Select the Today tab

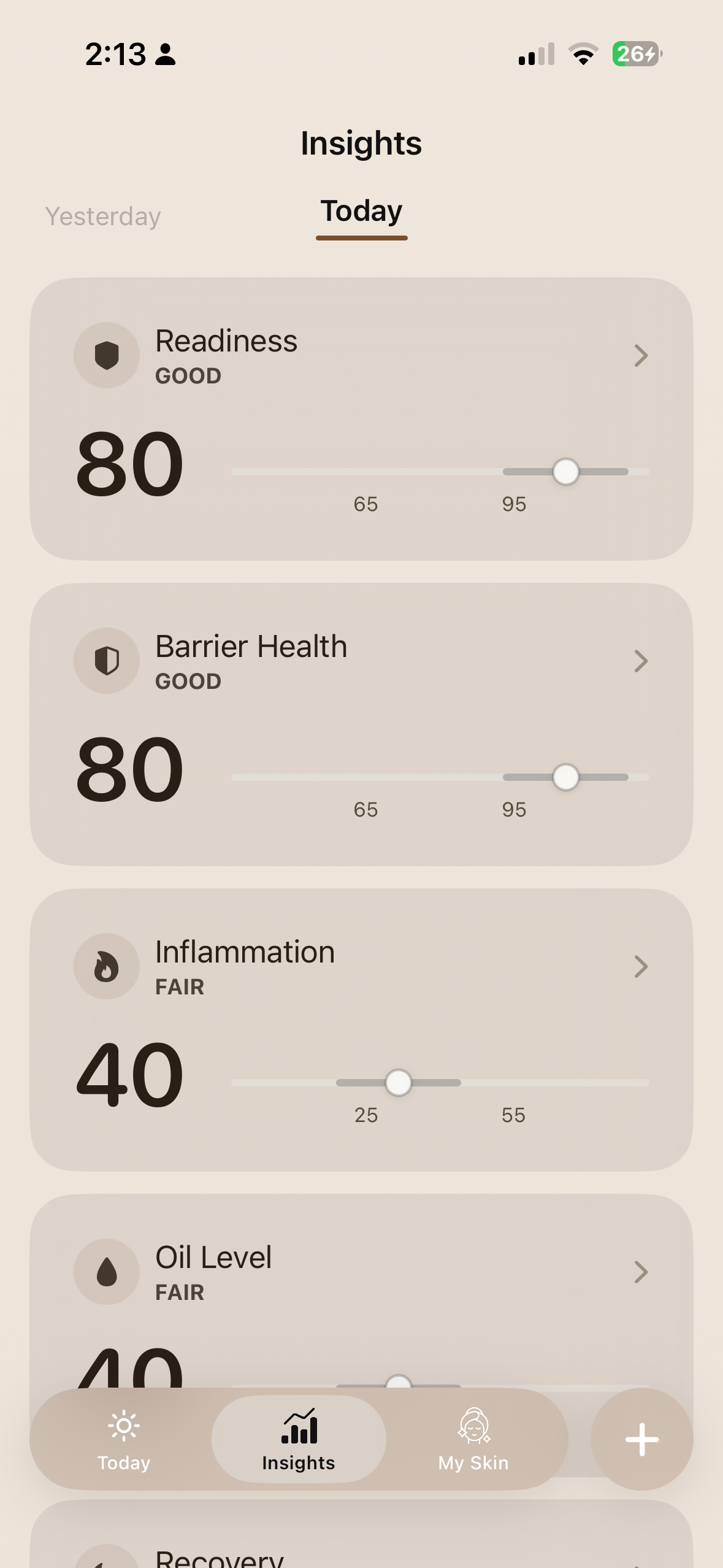(361, 211)
